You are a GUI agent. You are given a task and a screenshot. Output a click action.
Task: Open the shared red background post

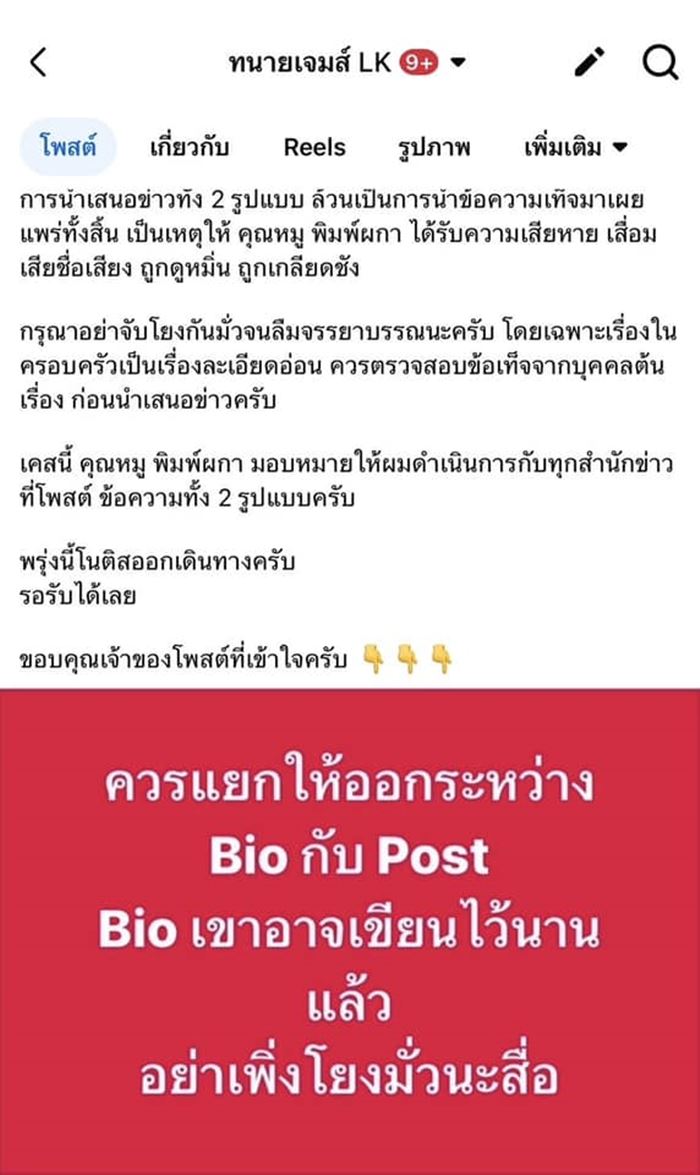pyautogui.click(x=350, y=930)
